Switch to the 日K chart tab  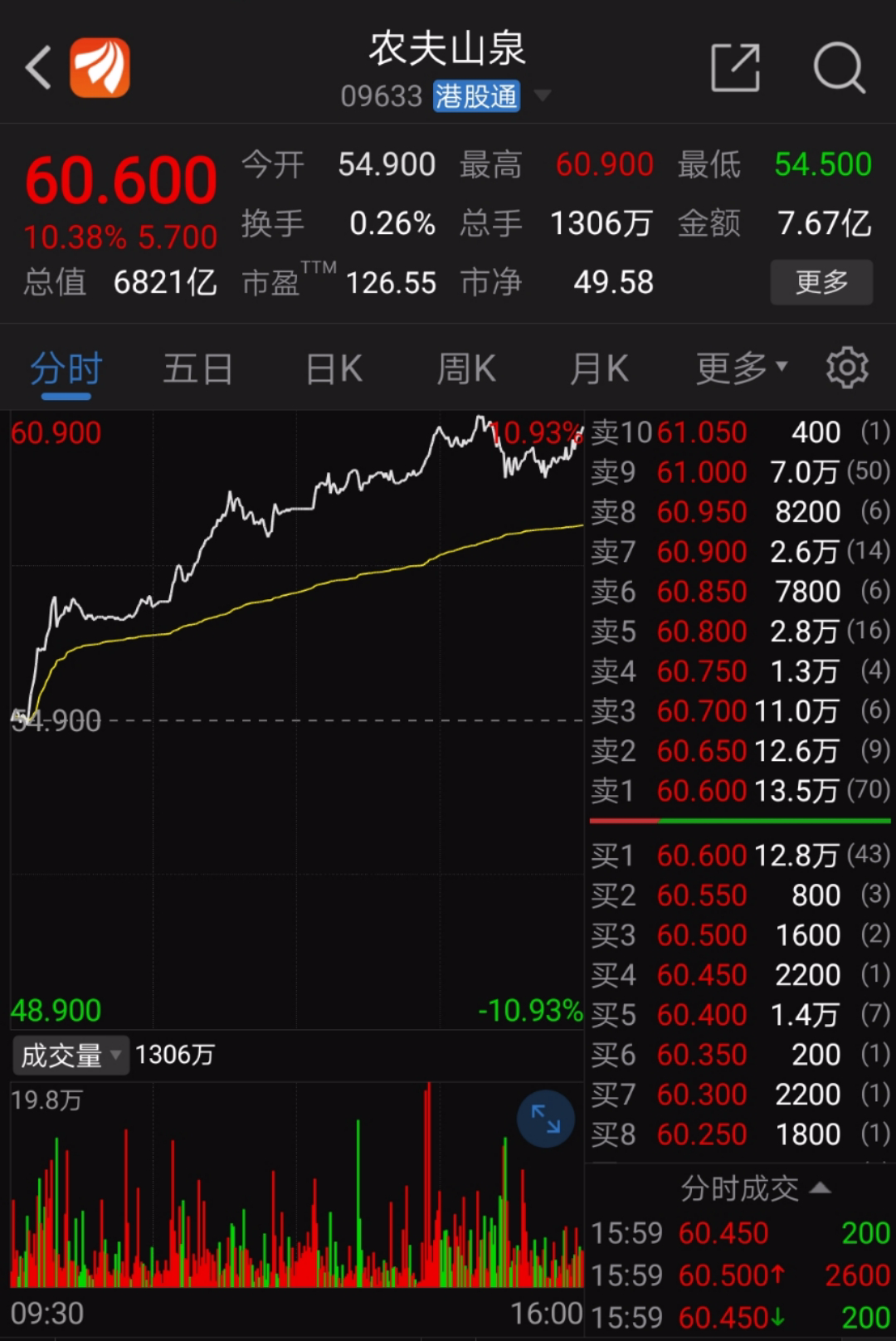pyautogui.click(x=334, y=368)
